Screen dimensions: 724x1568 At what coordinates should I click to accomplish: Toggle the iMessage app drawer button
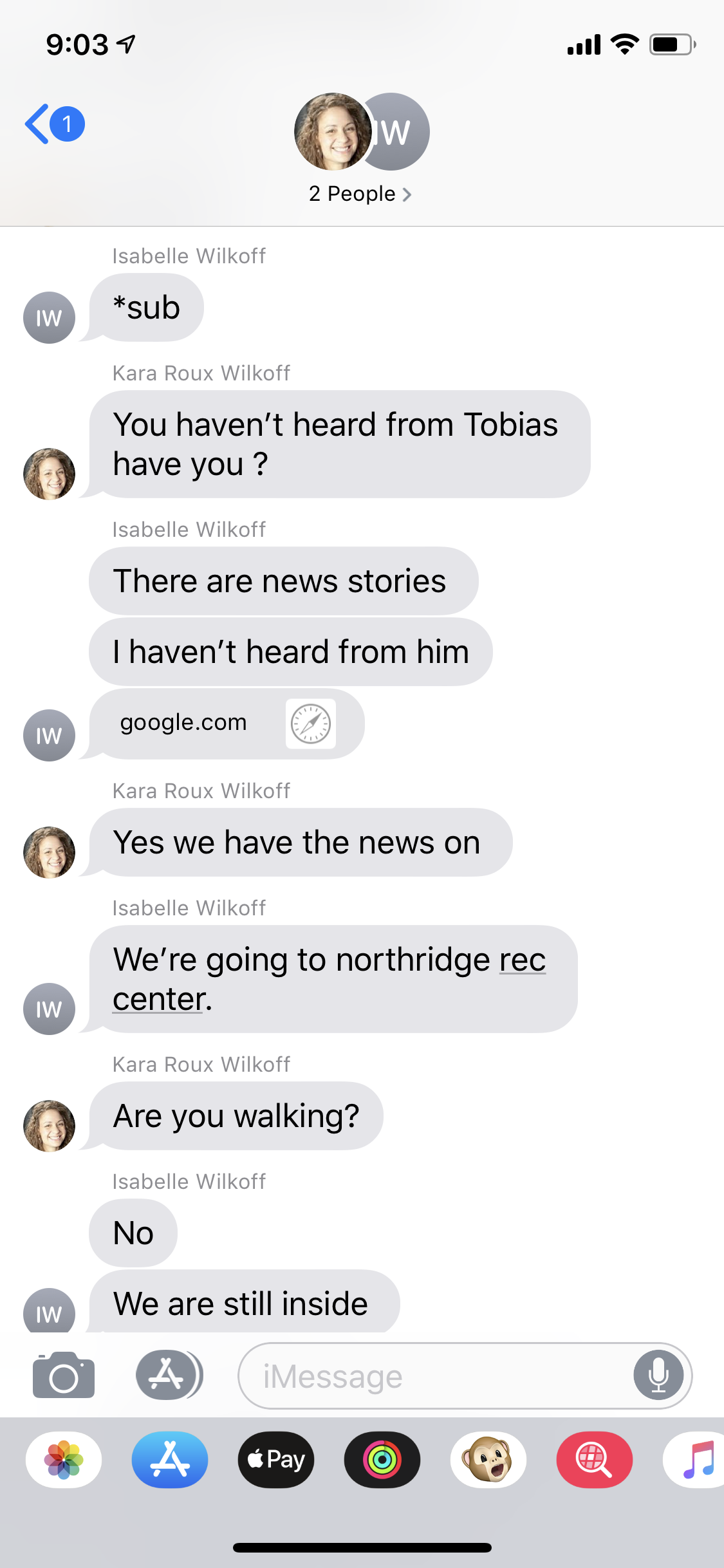coord(169,1375)
